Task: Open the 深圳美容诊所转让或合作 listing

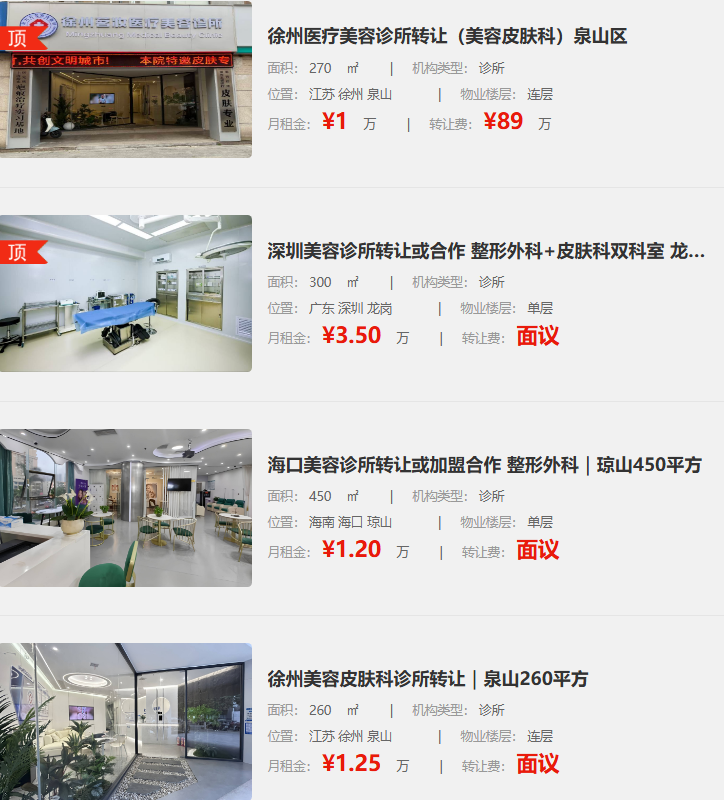Action: coord(485,251)
